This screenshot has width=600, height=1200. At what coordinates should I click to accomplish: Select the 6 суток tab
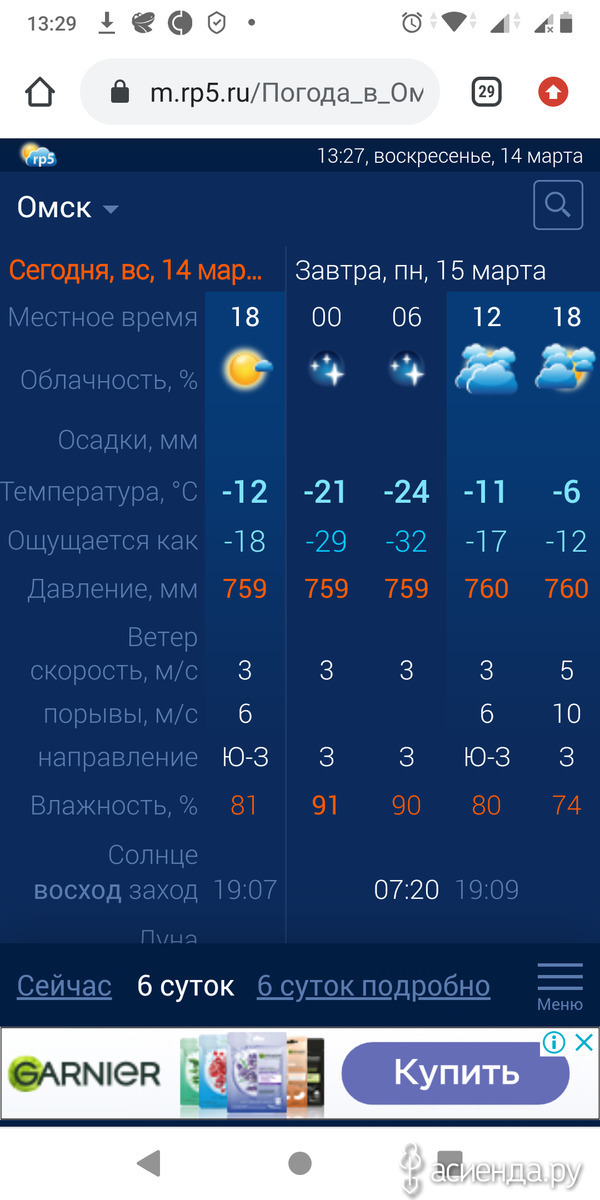tap(185, 987)
